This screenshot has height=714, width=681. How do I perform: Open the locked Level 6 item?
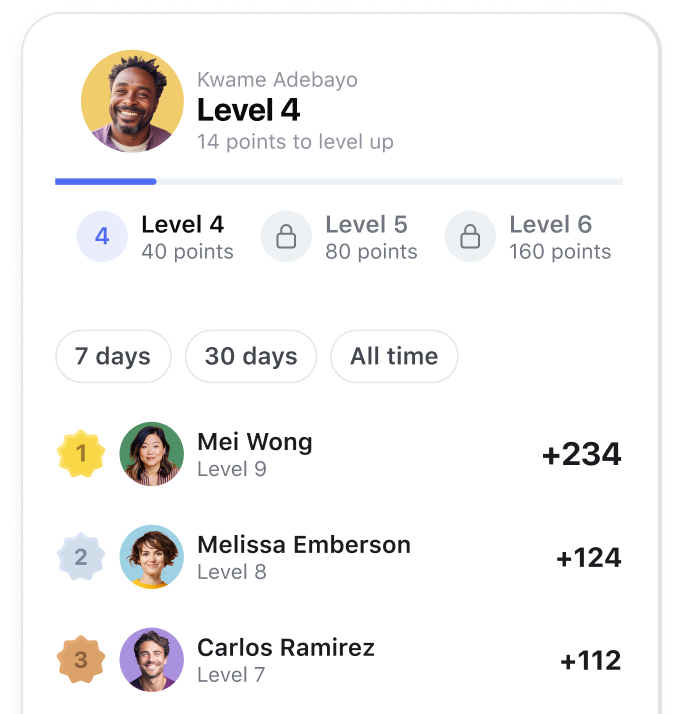click(528, 237)
